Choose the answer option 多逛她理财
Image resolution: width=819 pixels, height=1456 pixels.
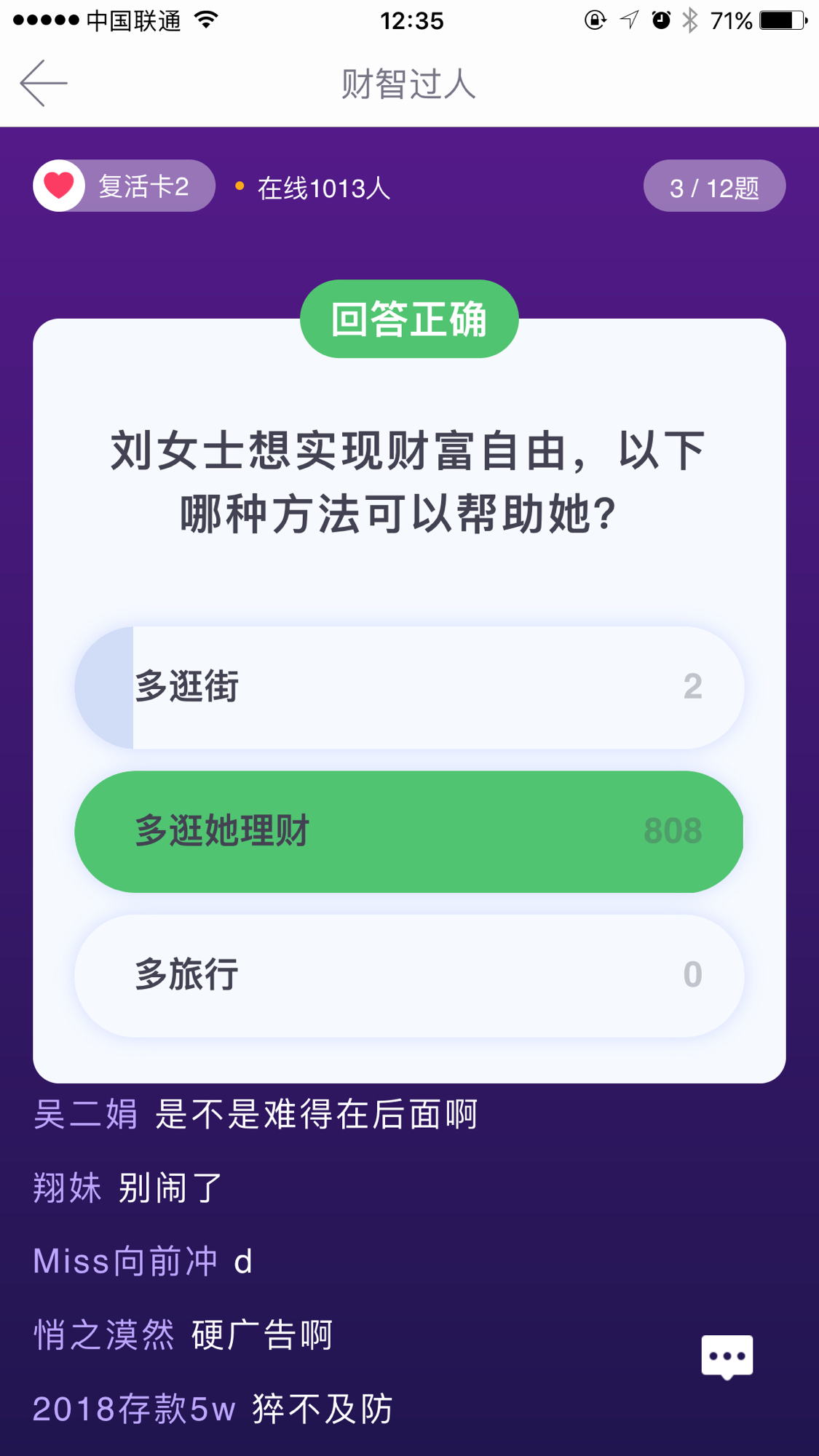pyautogui.click(x=409, y=831)
